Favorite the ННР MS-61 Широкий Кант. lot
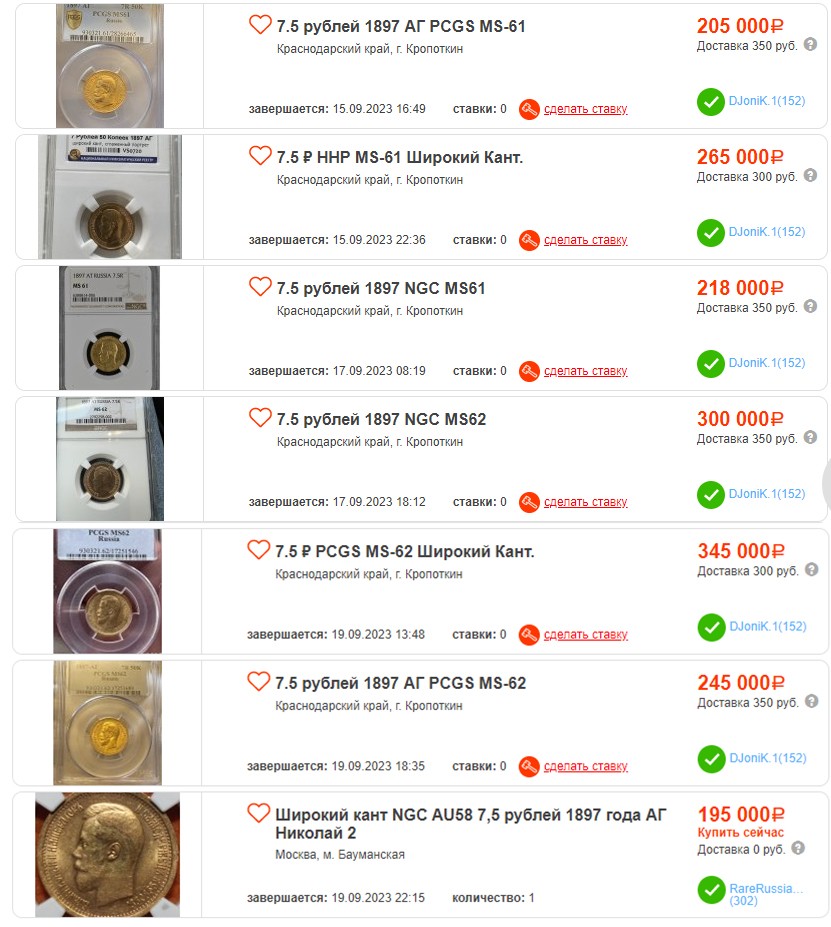831x927 pixels. click(x=260, y=156)
